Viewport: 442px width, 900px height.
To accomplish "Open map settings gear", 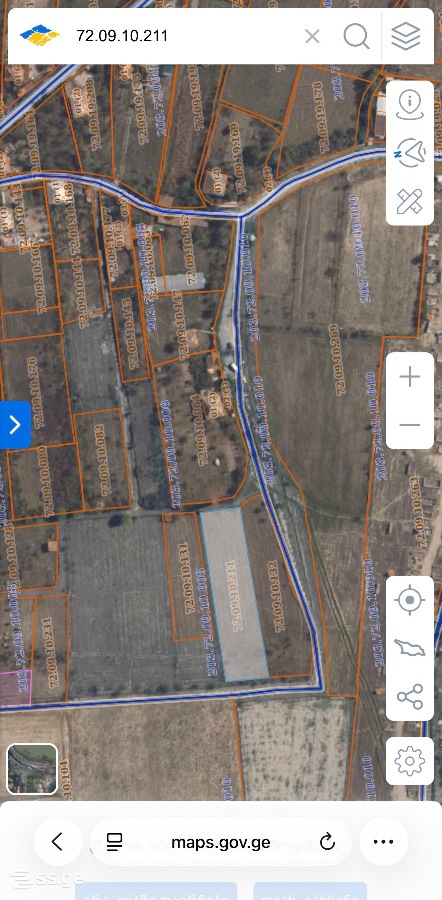I will coord(410,761).
